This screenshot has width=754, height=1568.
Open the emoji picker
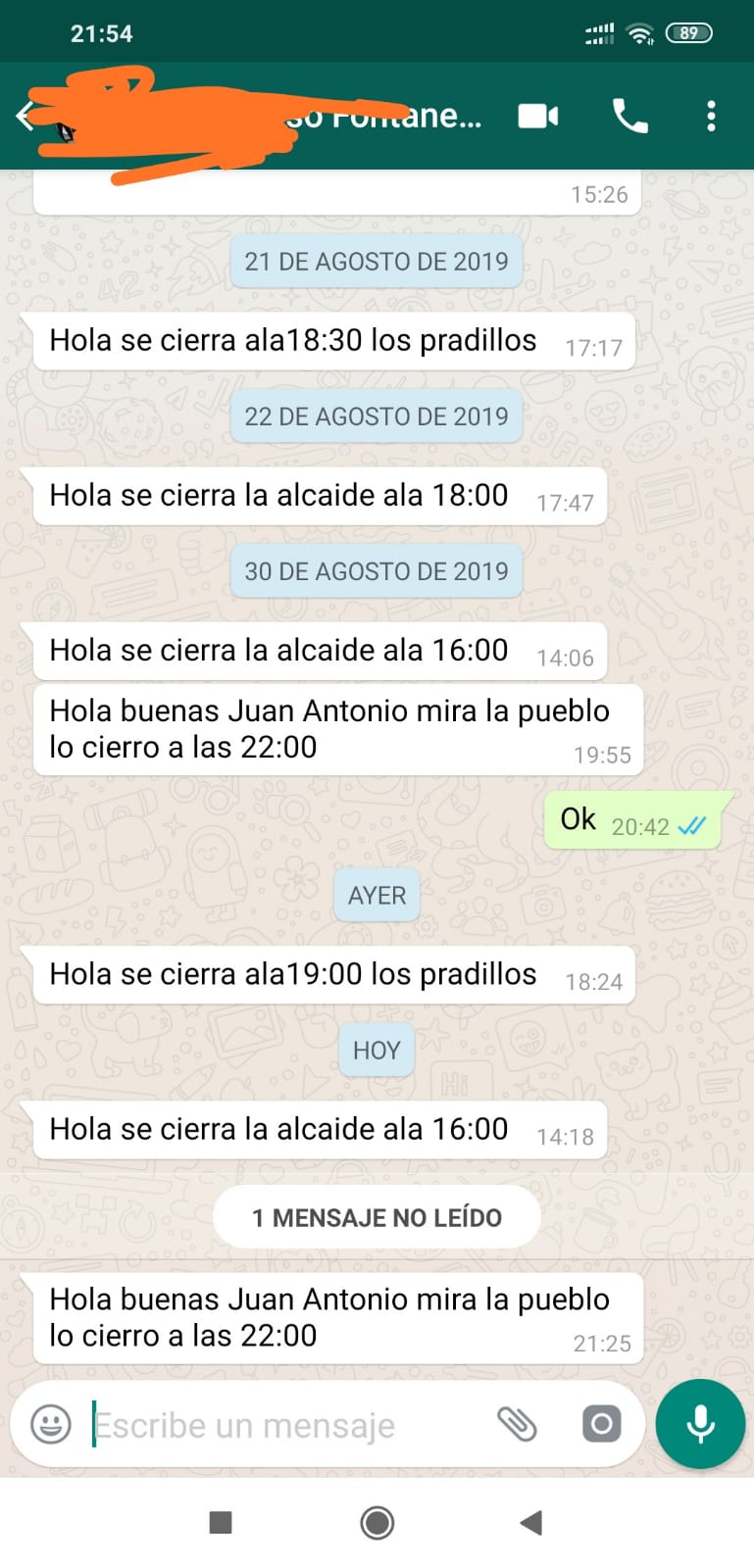(x=51, y=1424)
